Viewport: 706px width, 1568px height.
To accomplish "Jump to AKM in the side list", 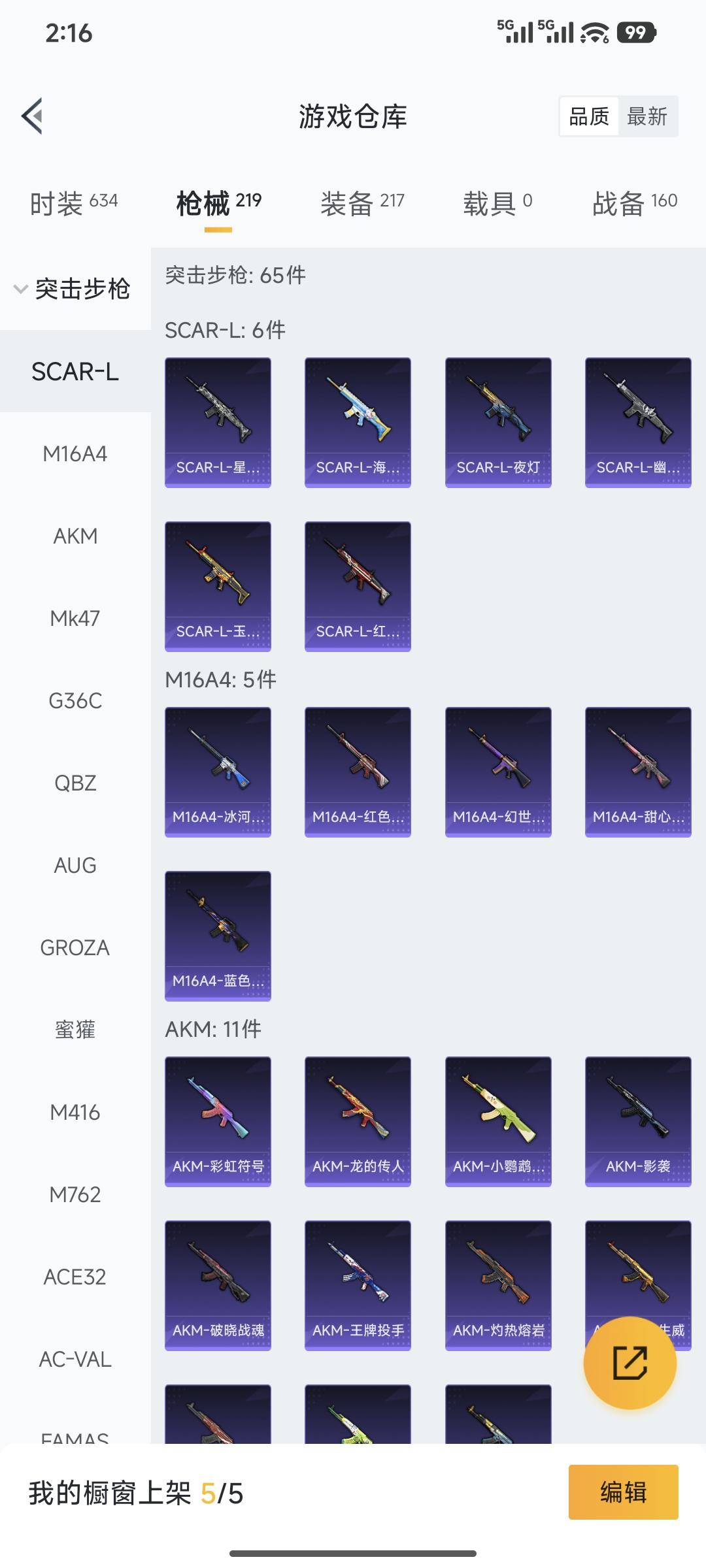I will click(x=75, y=536).
